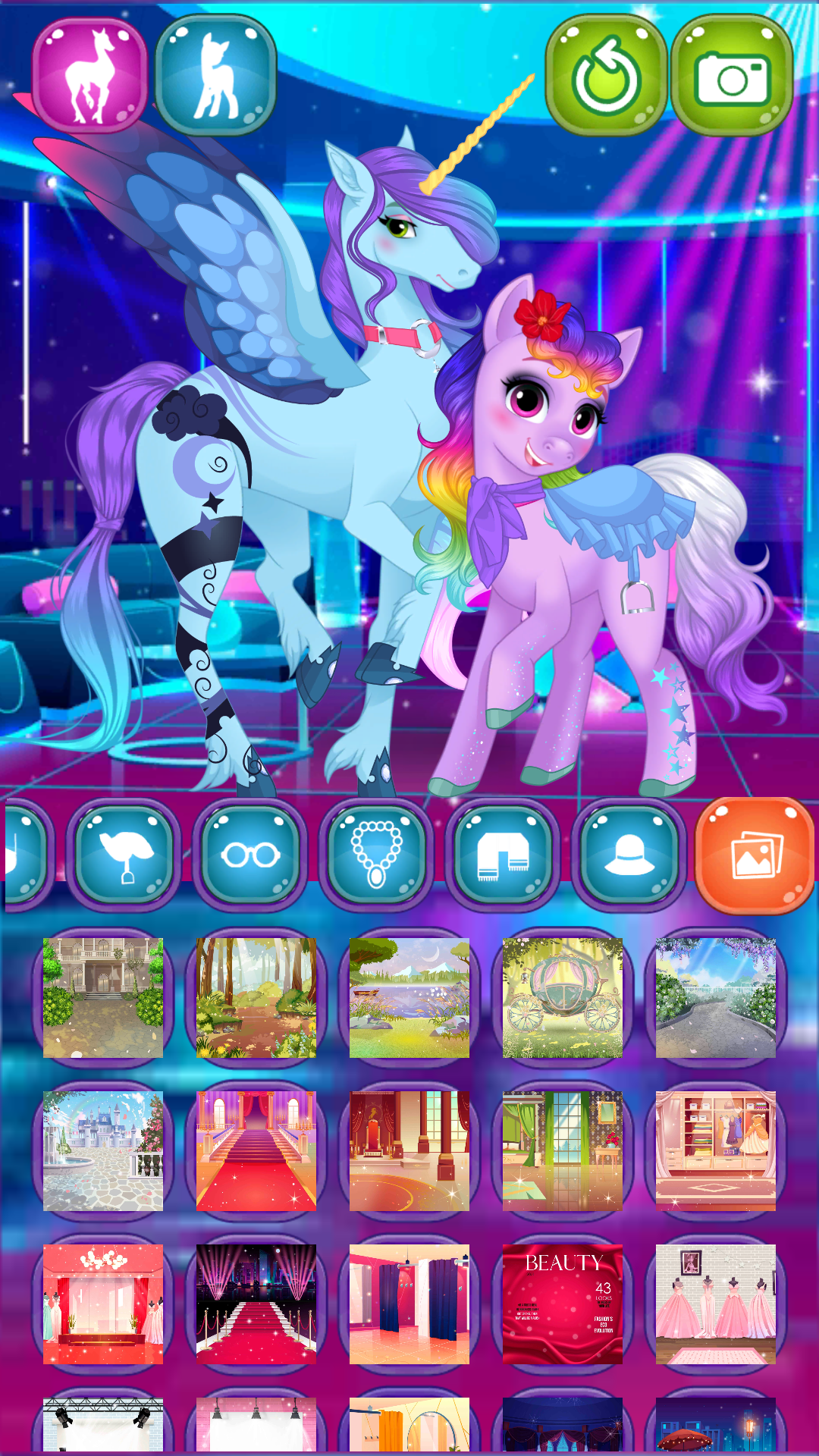Image resolution: width=819 pixels, height=1456 pixels.
Task: Open the saddle accessories category
Action: coord(124,855)
